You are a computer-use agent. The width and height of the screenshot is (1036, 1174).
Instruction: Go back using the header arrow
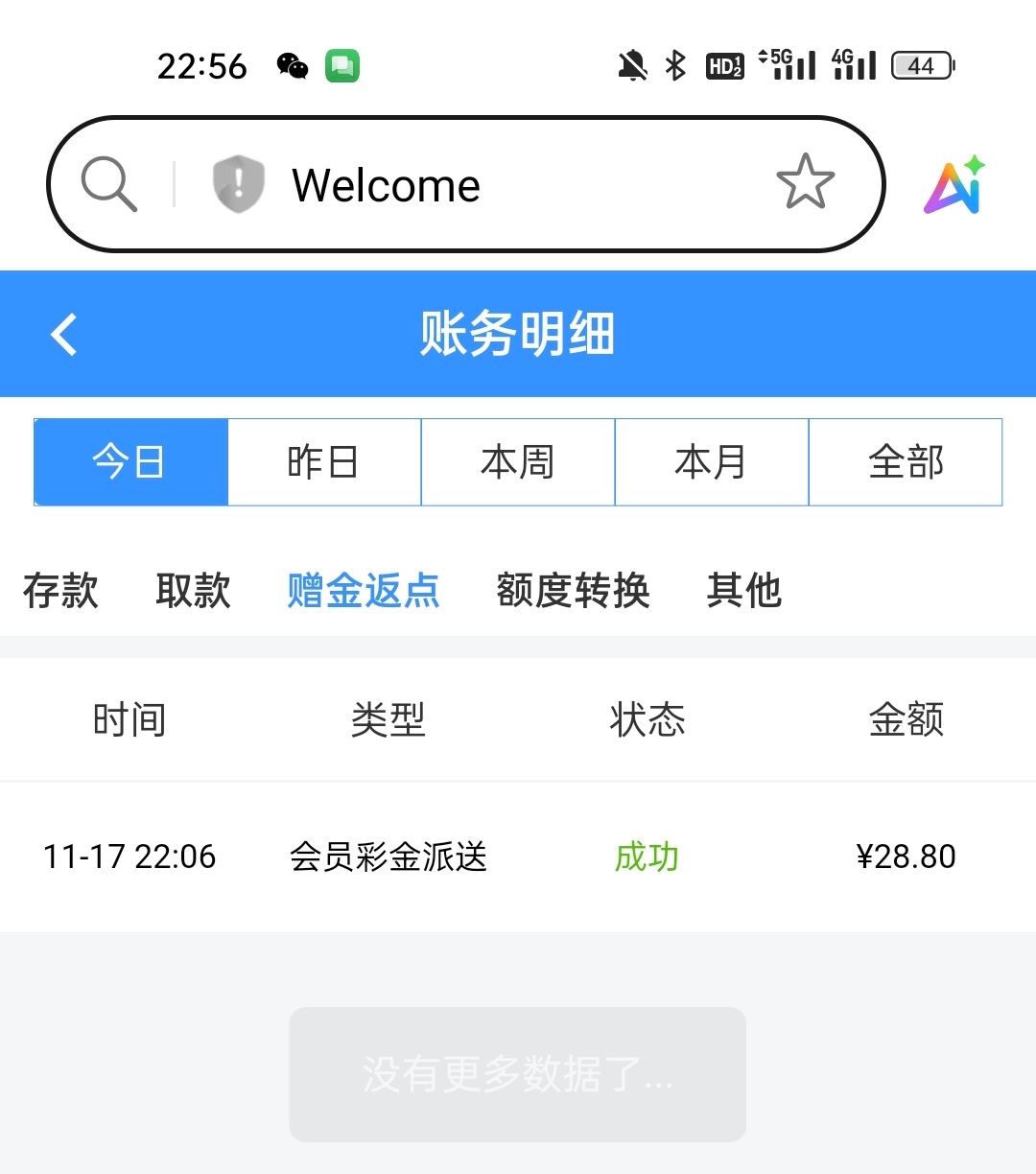click(x=64, y=335)
